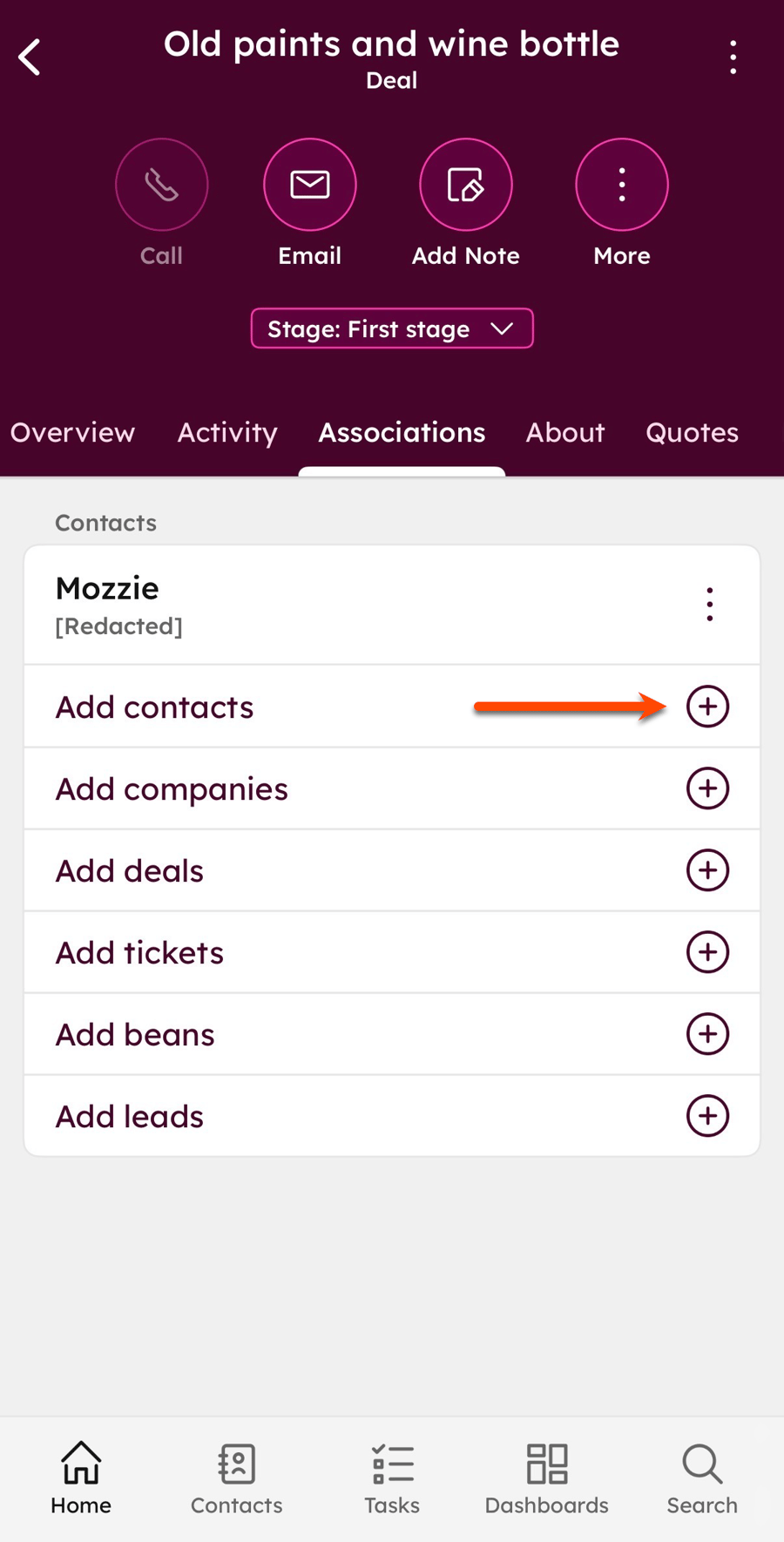Screen dimensions: 784x1542
Task: Open the overflow menu at top right
Action: coord(733,55)
